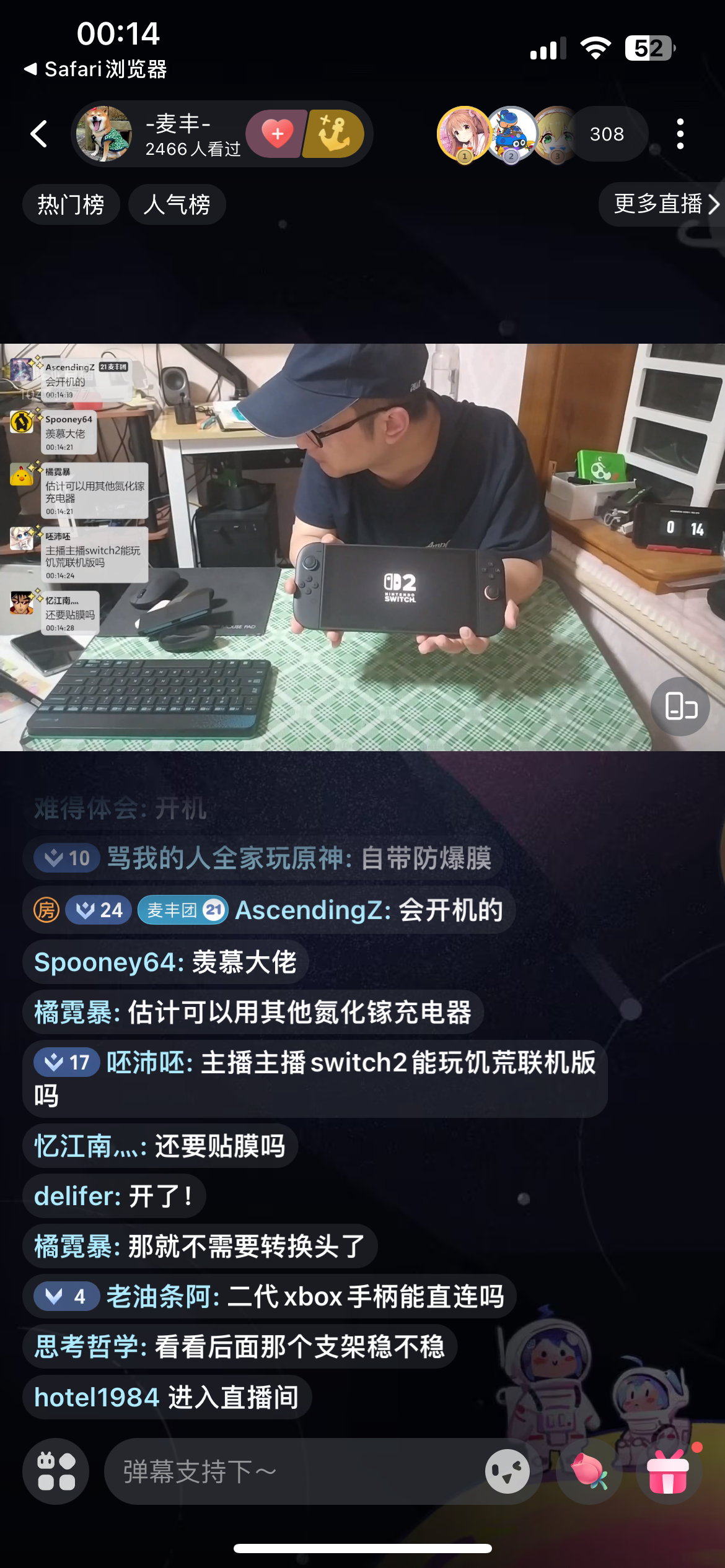Open the three-dot overflow menu
This screenshot has width=725, height=1568.
[x=680, y=134]
